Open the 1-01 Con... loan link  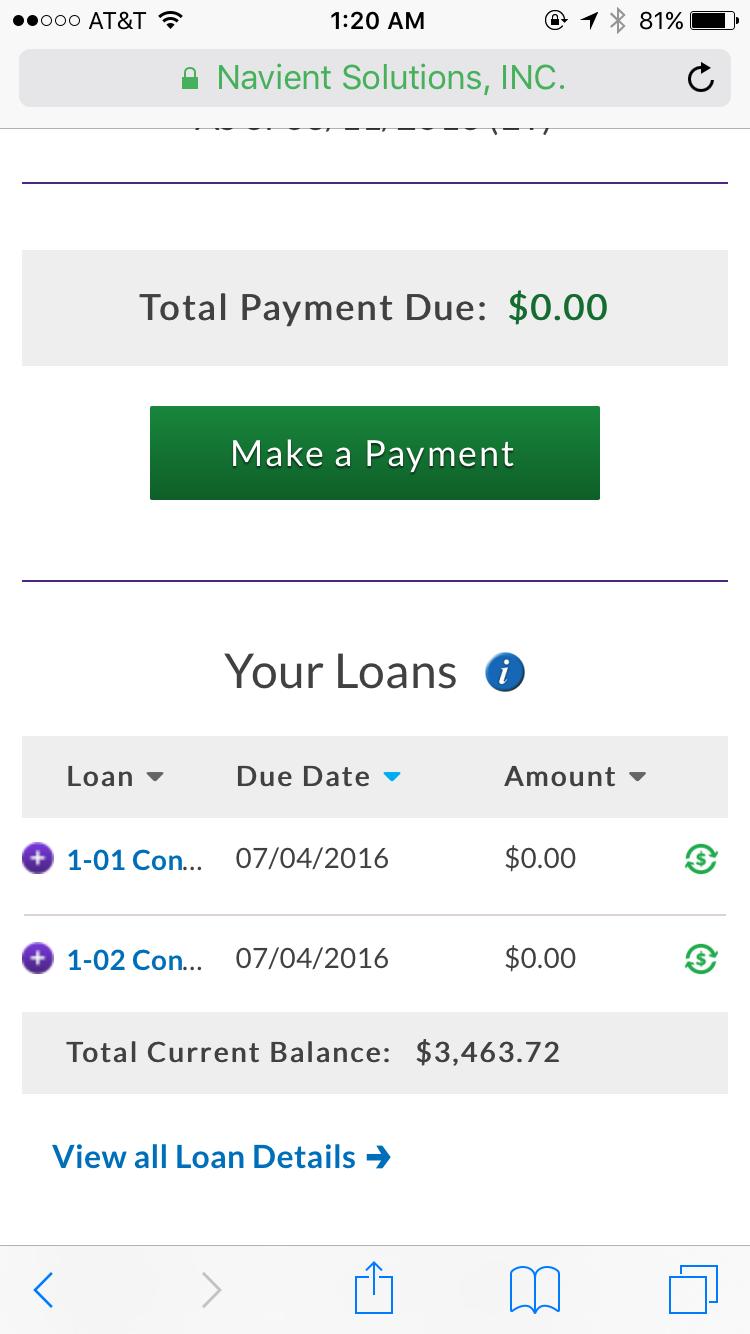134,860
